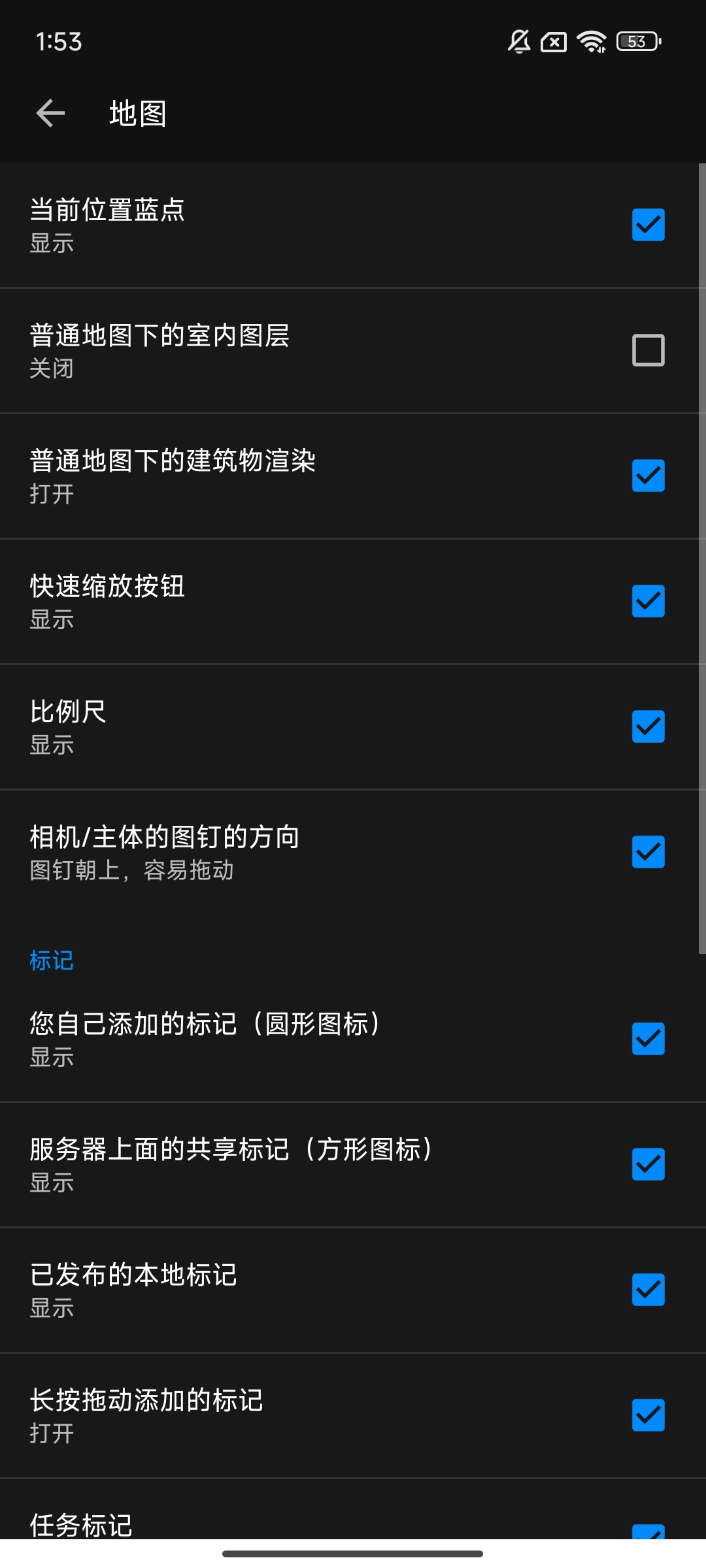Viewport: 706px width, 1568px height.
Task: Toggle 相机/主体的图钉的方向 checkbox
Action: pyautogui.click(x=648, y=852)
